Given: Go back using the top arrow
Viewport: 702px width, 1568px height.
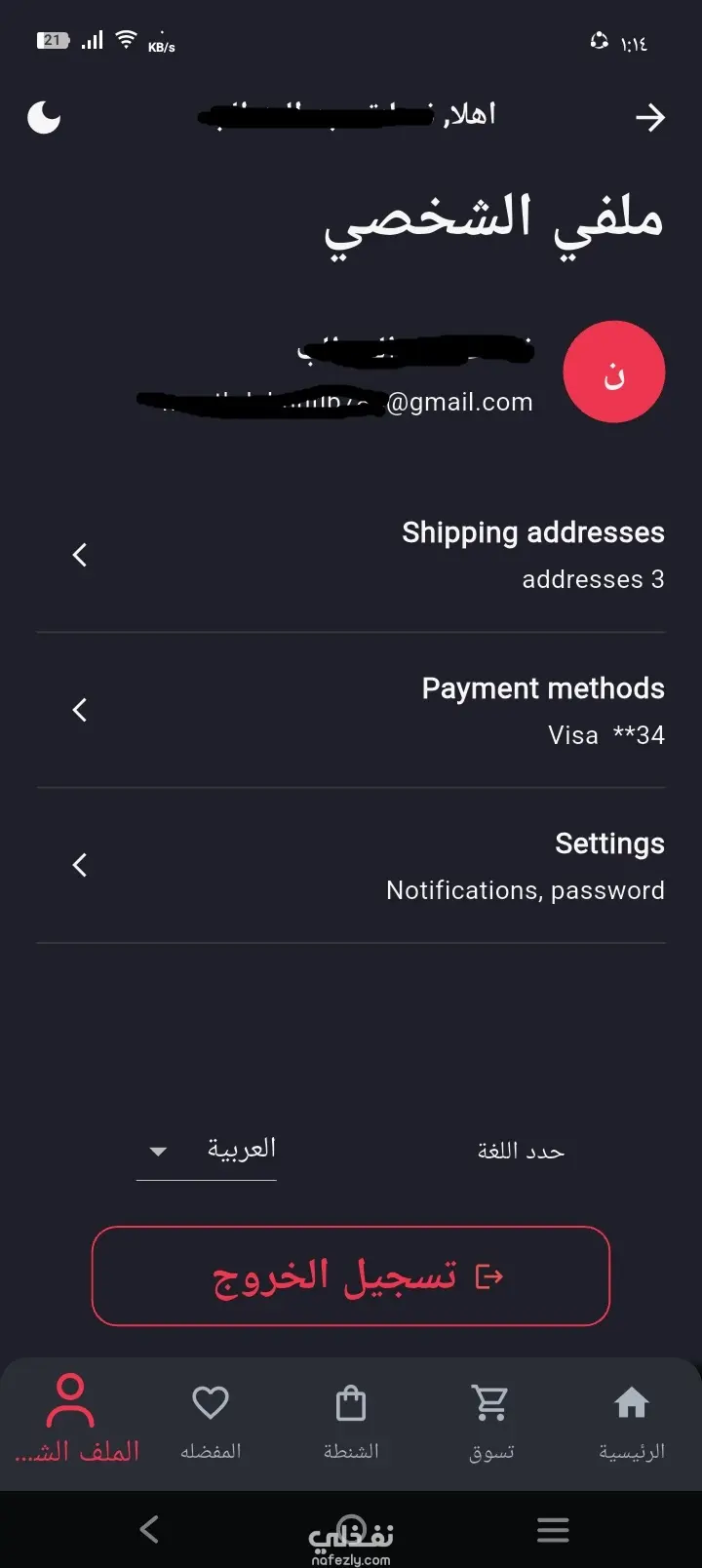Looking at the screenshot, I should pyautogui.click(x=650, y=118).
